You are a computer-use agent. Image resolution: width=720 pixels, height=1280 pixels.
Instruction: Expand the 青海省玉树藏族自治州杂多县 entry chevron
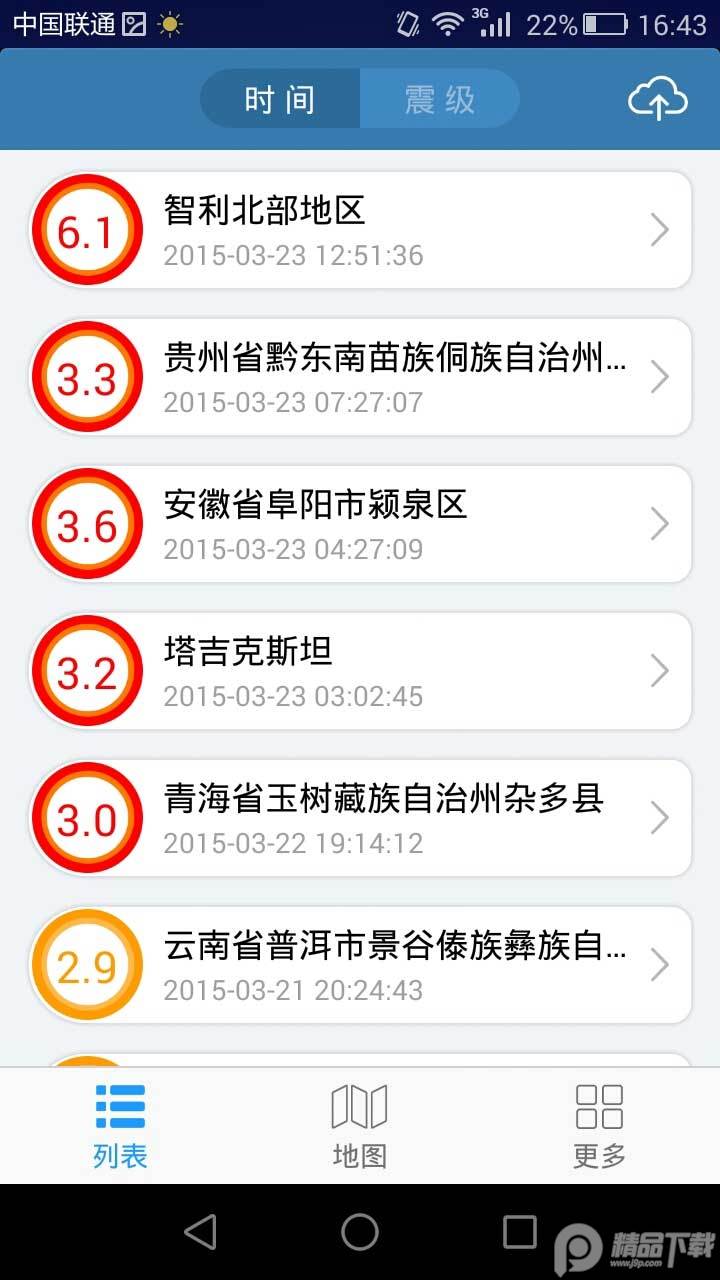[x=660, y=817]
